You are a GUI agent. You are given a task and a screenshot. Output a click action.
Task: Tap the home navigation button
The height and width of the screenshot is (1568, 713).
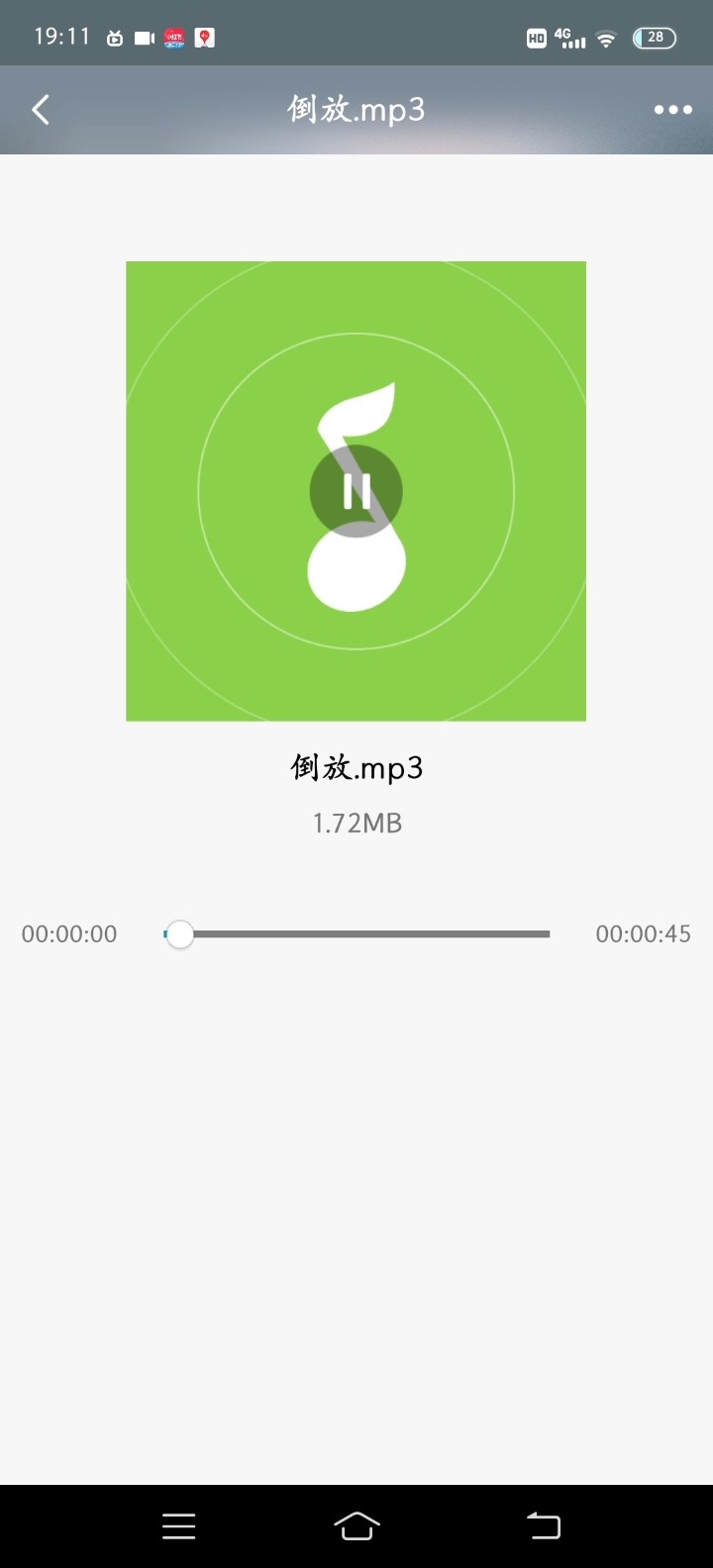point(356,1525)
